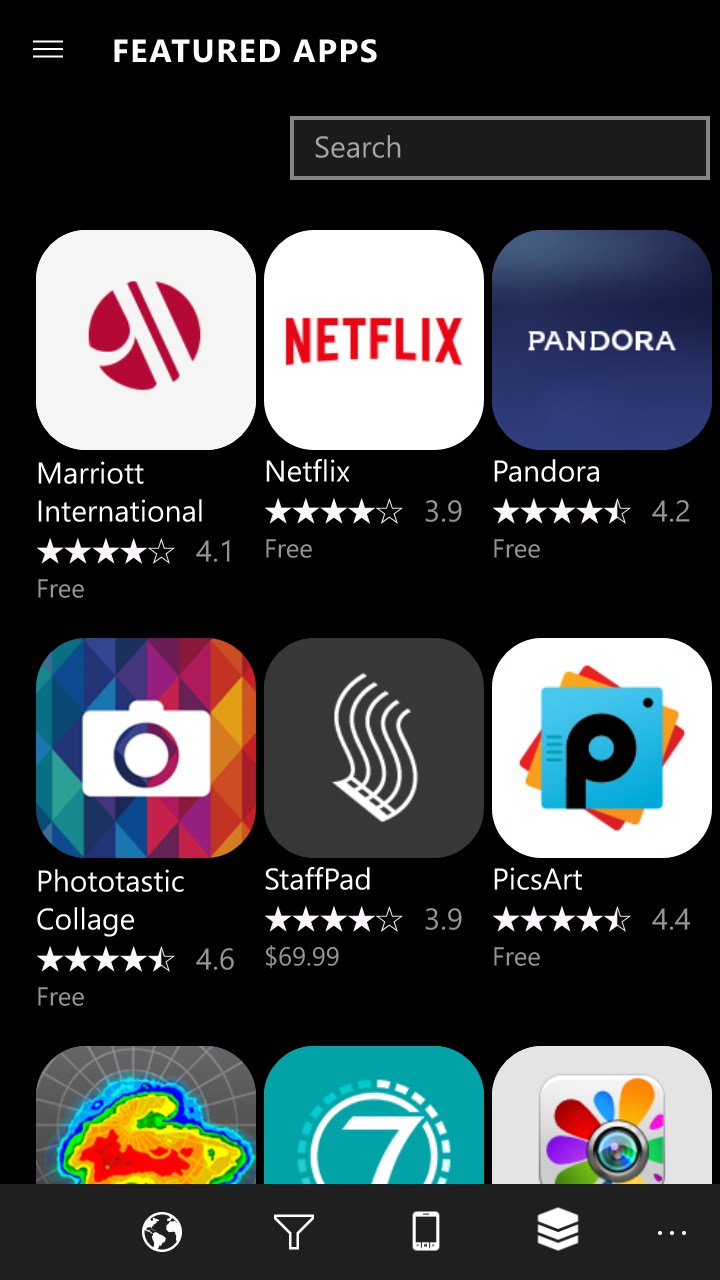The height and width of the screenshot is (1280, 720).
Task: Tap the phone device icon
Action: click(426, 1231)
